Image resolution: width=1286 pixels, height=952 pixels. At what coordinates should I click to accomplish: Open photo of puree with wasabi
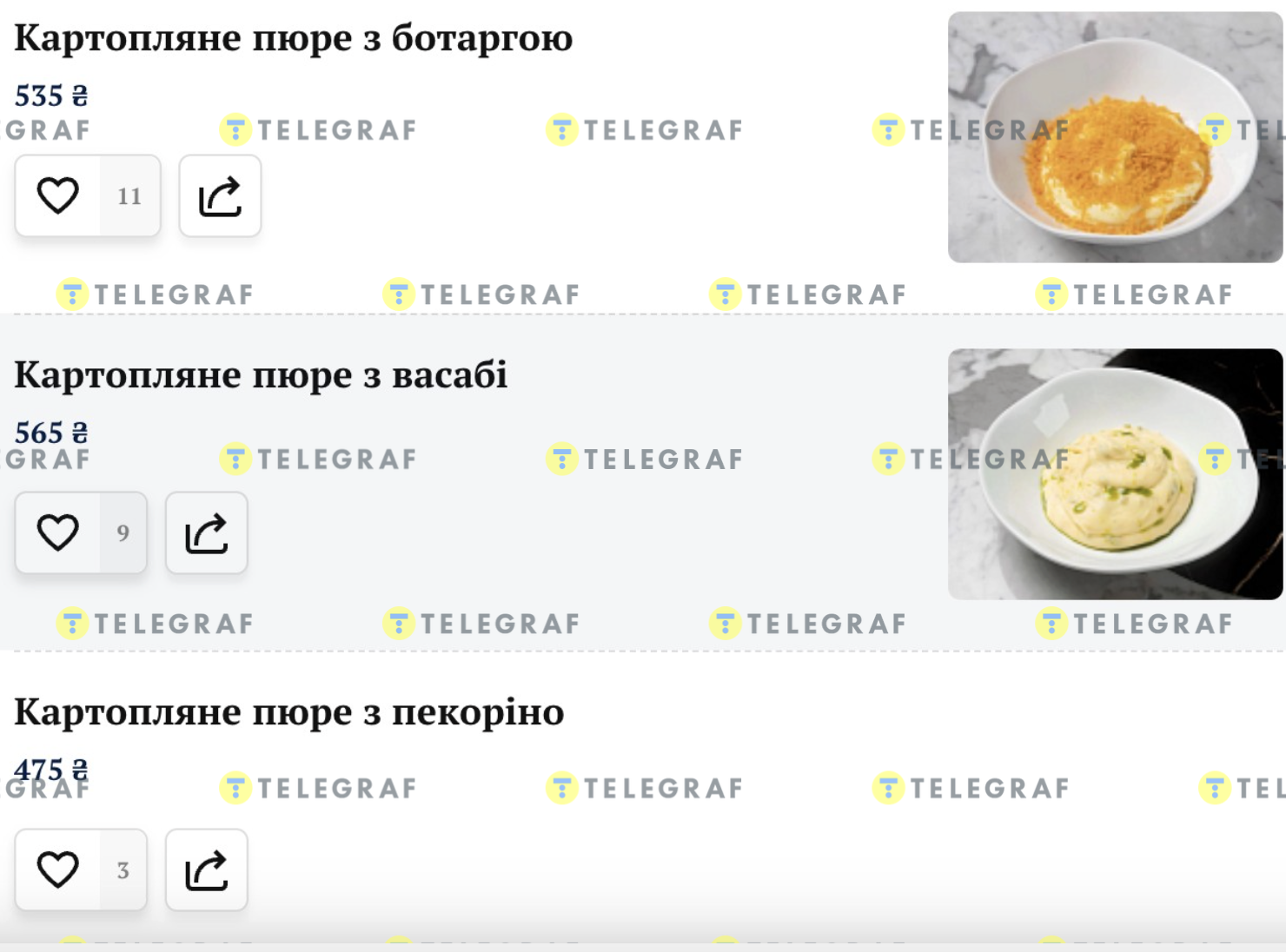[x=1115, y=474]
